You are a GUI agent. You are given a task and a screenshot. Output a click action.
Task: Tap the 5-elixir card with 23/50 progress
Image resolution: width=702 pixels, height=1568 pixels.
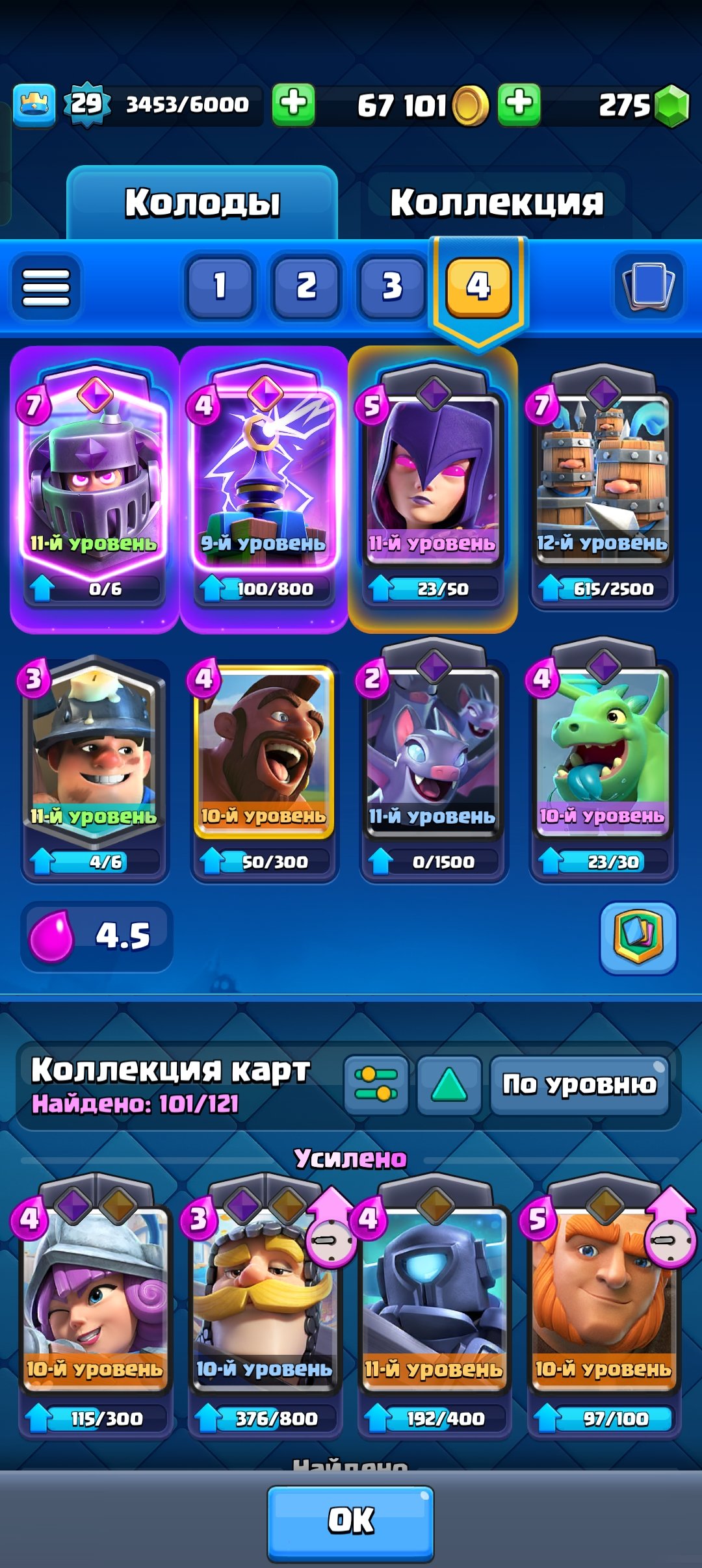coord(433,488)
